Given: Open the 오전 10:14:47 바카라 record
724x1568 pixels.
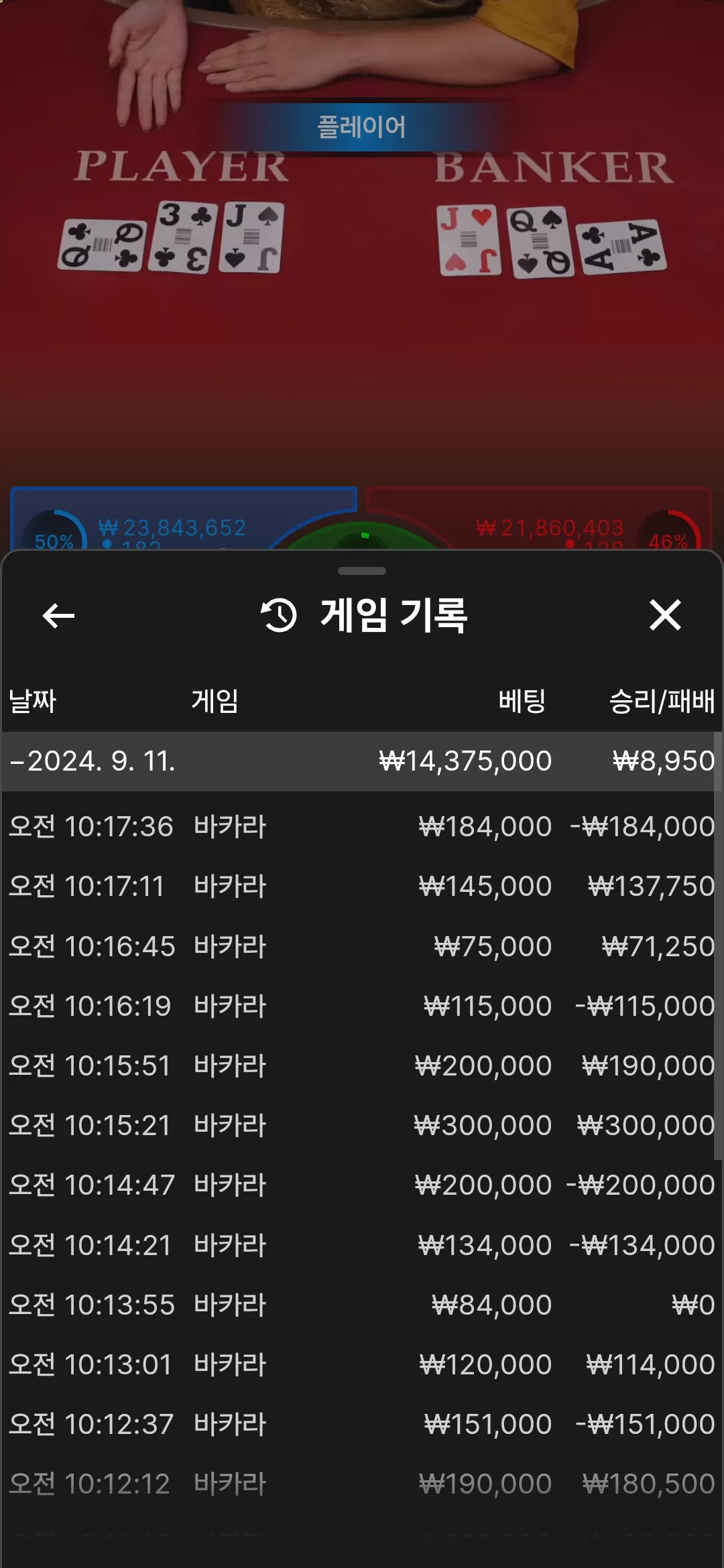Looking at the screenshot, I should coord(362,1185).
